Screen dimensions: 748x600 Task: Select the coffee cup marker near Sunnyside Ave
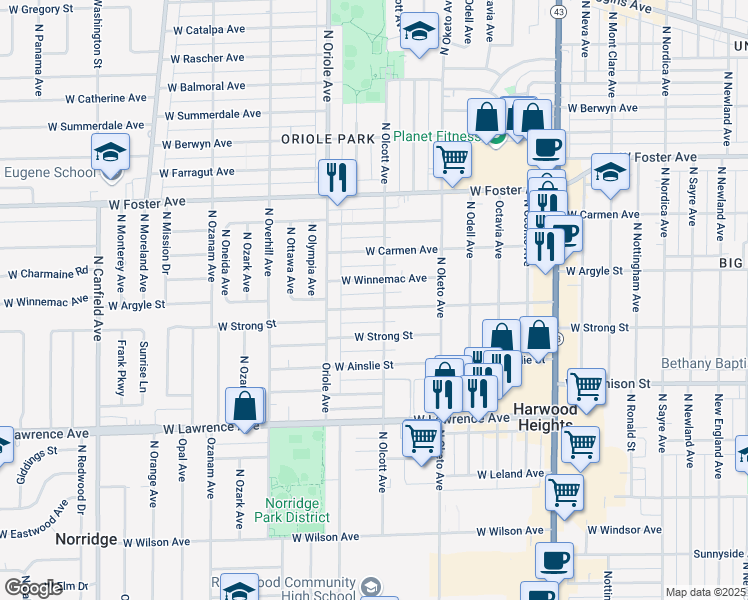[x=554, y=561]
